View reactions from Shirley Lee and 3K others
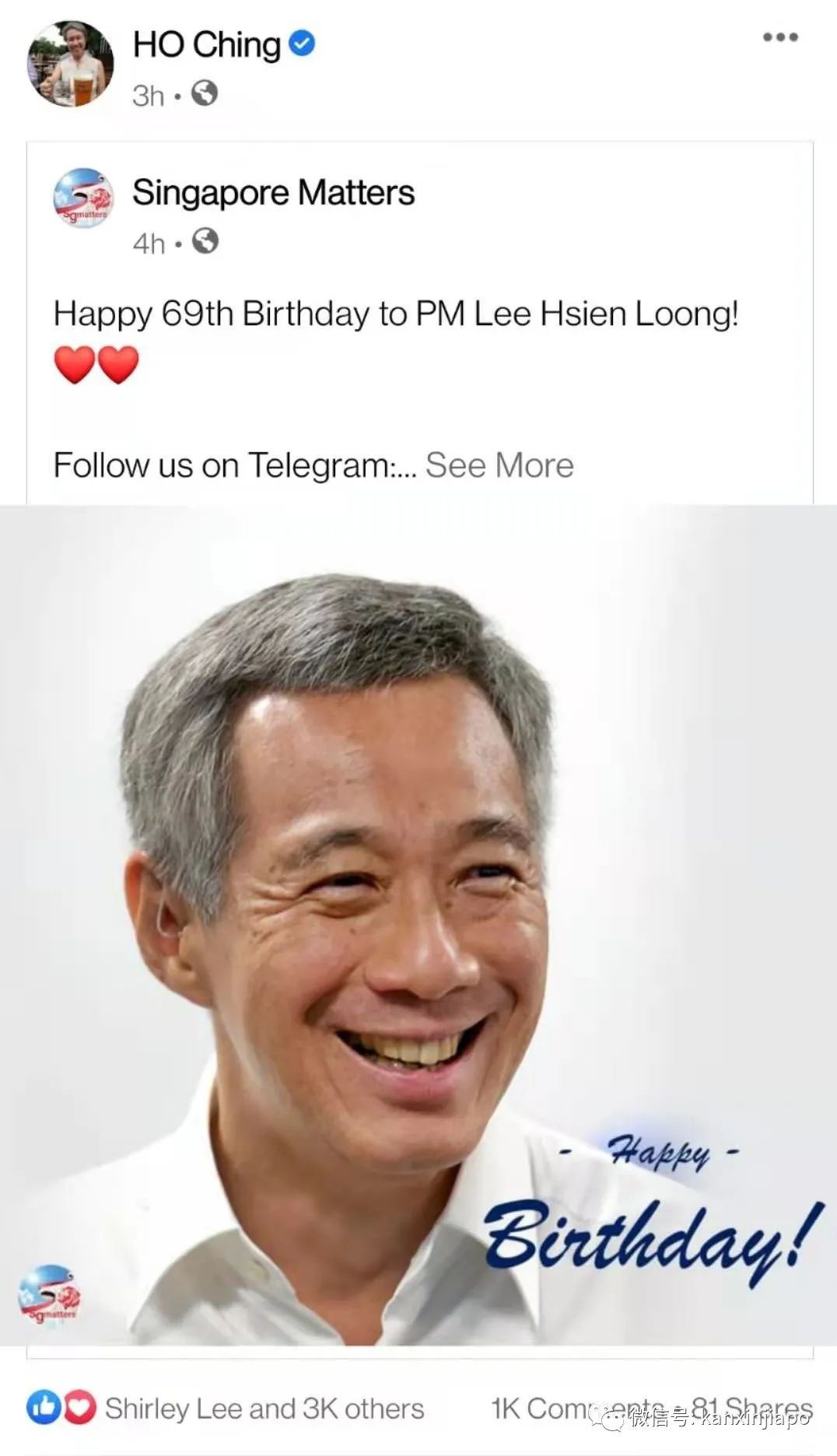 [264, 1408]
